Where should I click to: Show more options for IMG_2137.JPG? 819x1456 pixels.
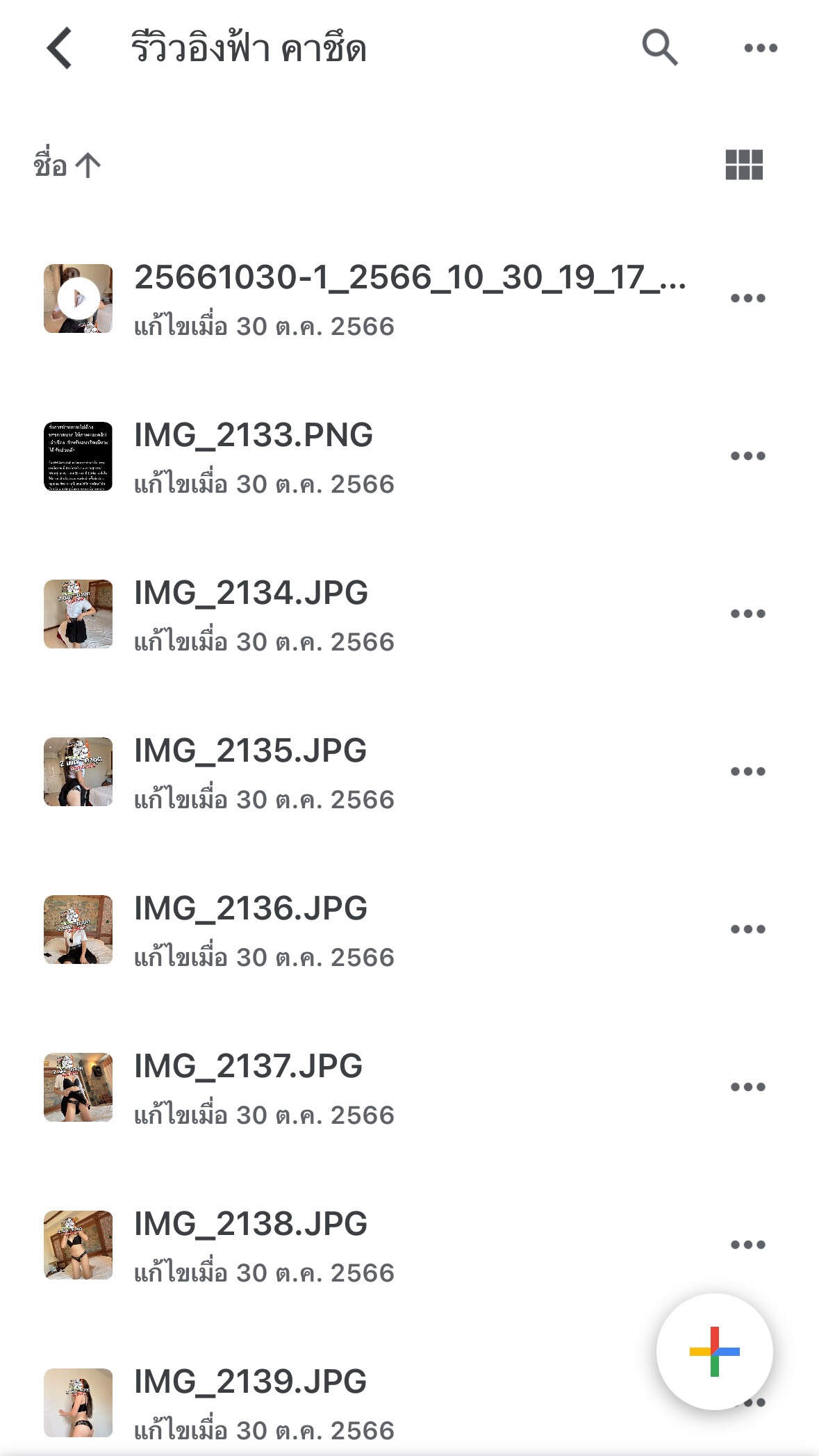748,1087
